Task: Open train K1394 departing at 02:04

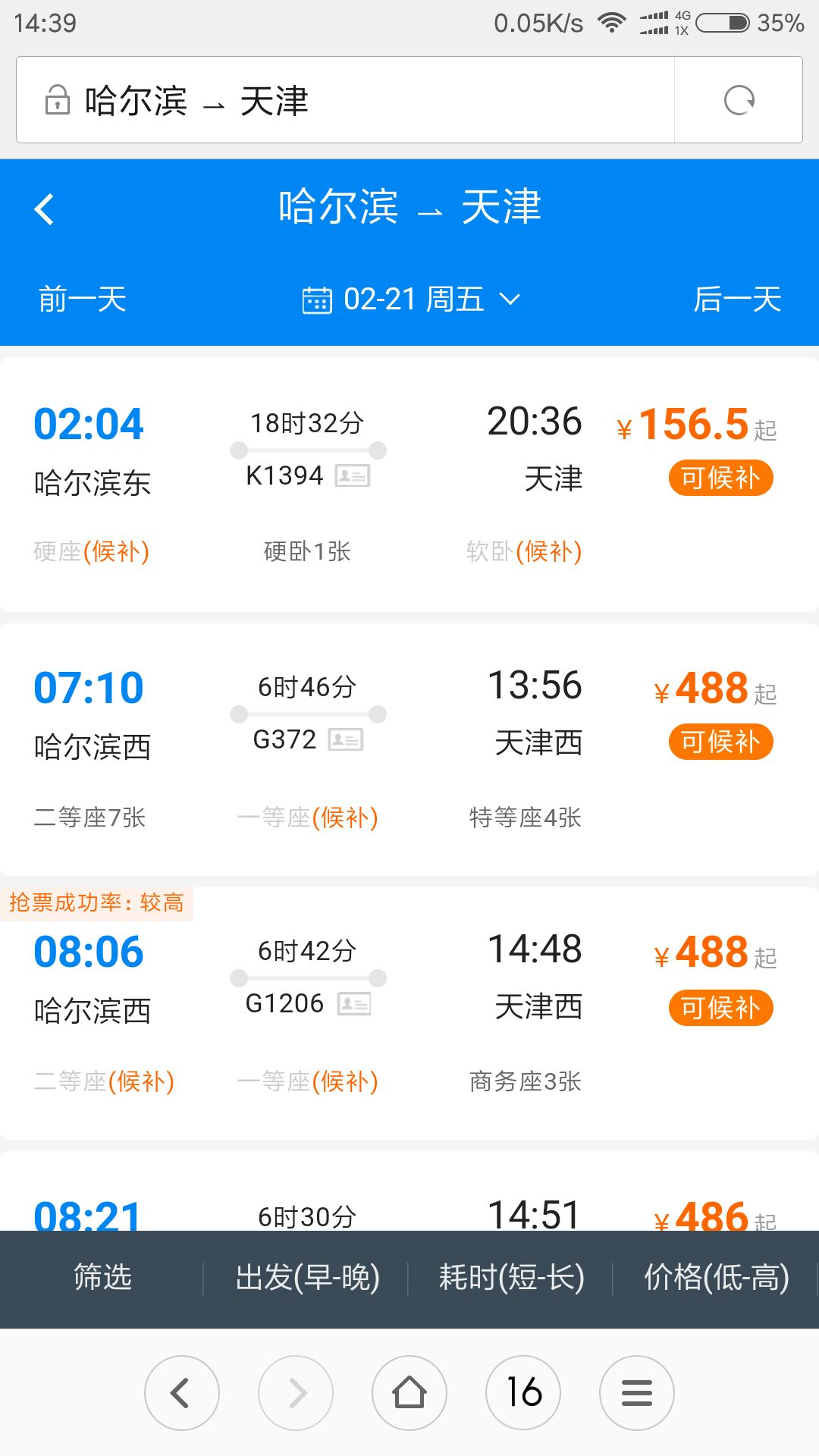Action: pyautogui.click(x=409, y=485)
